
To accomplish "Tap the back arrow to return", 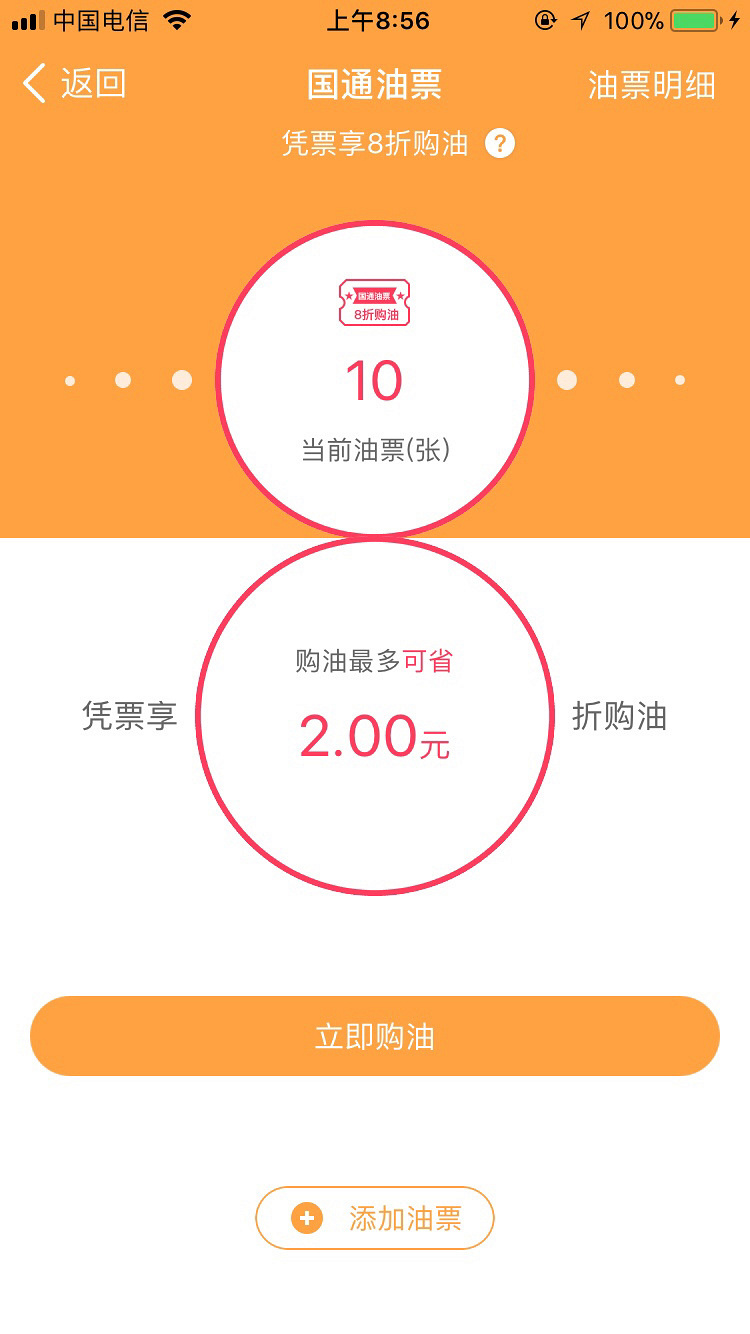I will [33, 85].
